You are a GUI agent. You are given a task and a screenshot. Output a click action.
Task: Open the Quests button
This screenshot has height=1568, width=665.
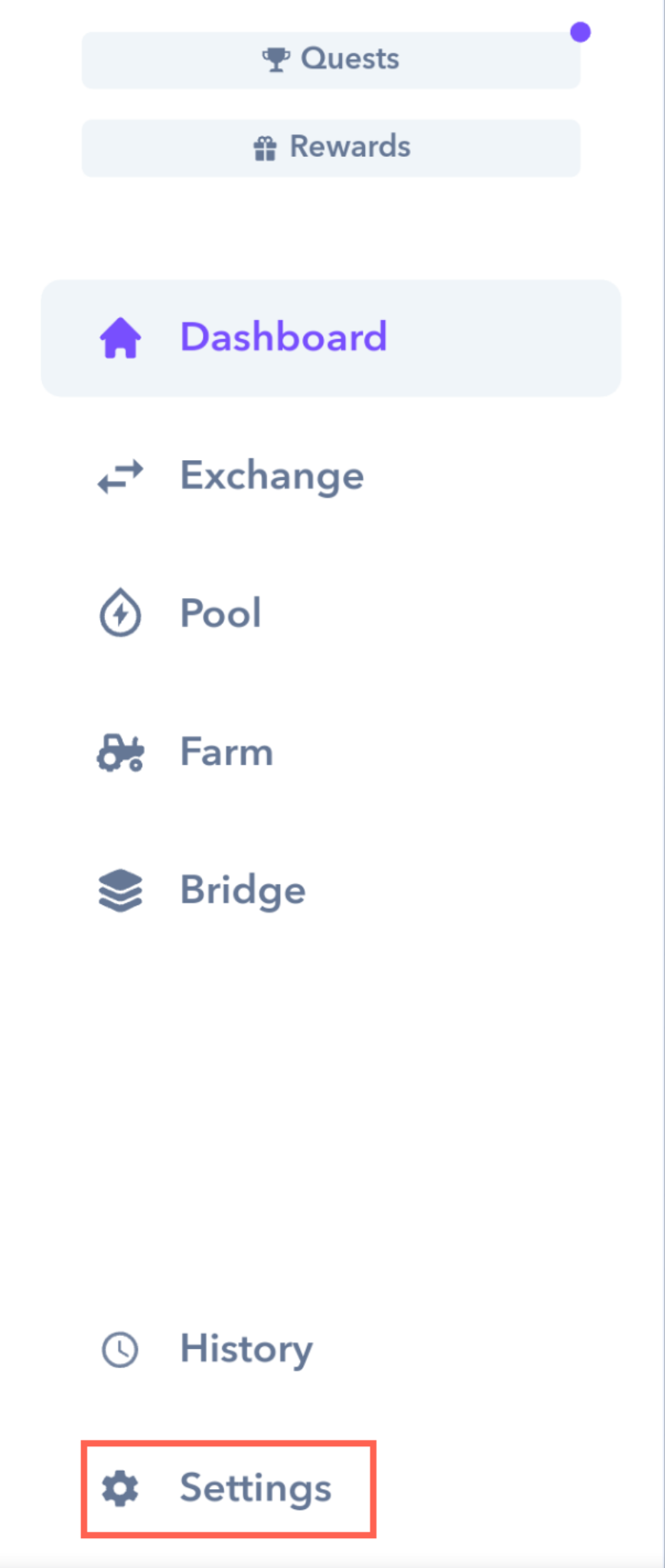[331, 60]
